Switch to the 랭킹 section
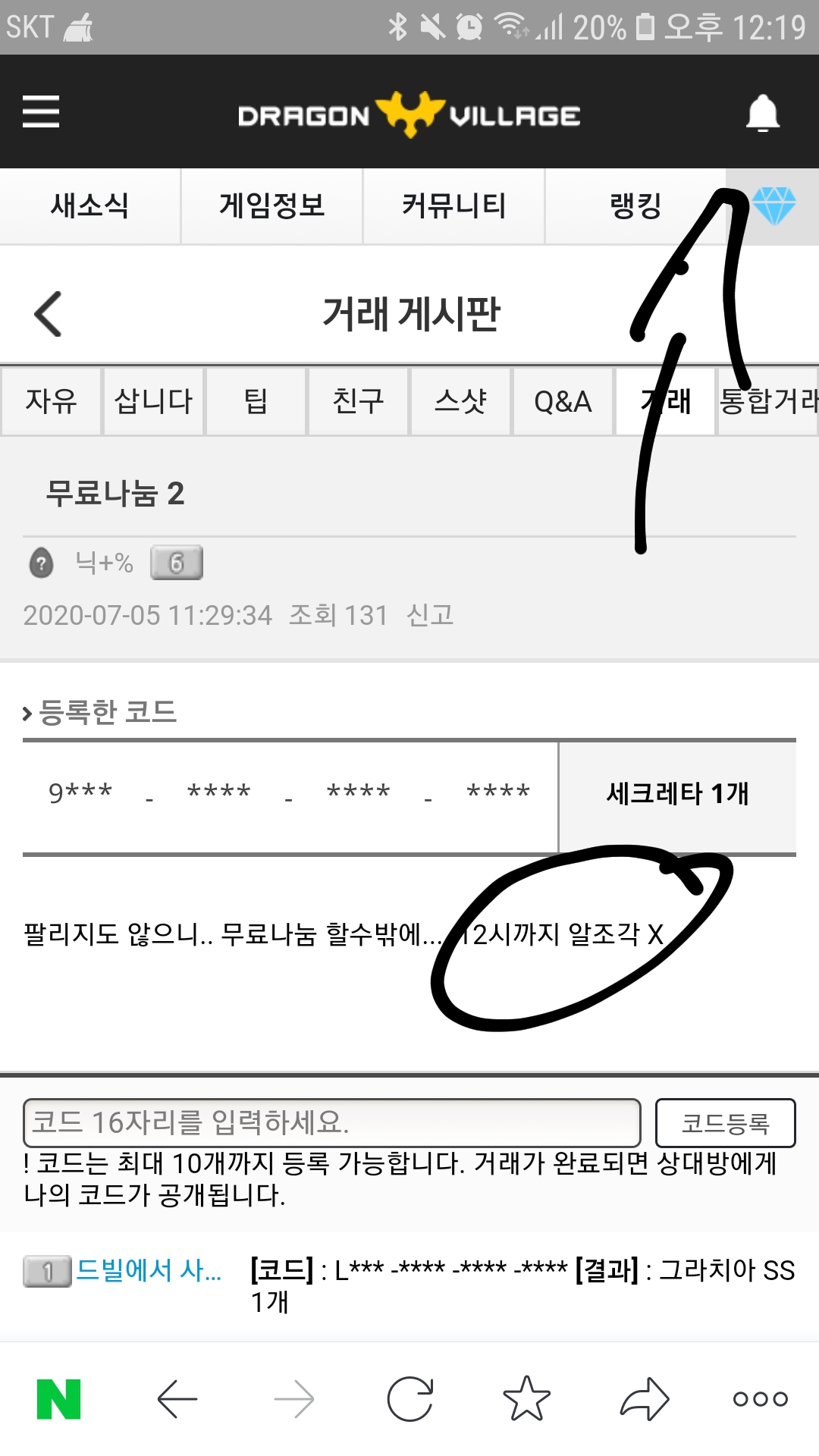 (x=635, y=206)
